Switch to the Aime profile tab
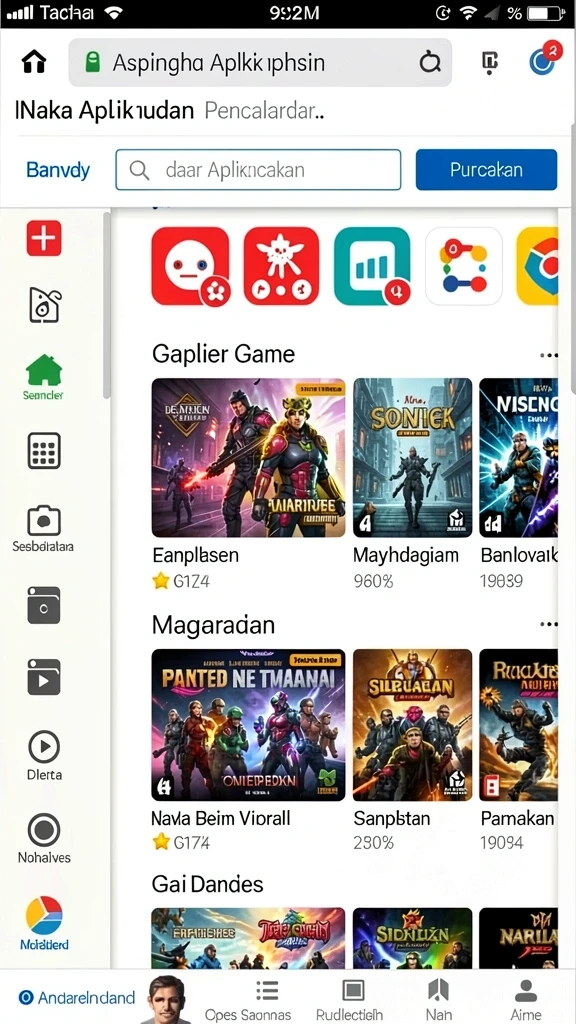 coord(526,999)
